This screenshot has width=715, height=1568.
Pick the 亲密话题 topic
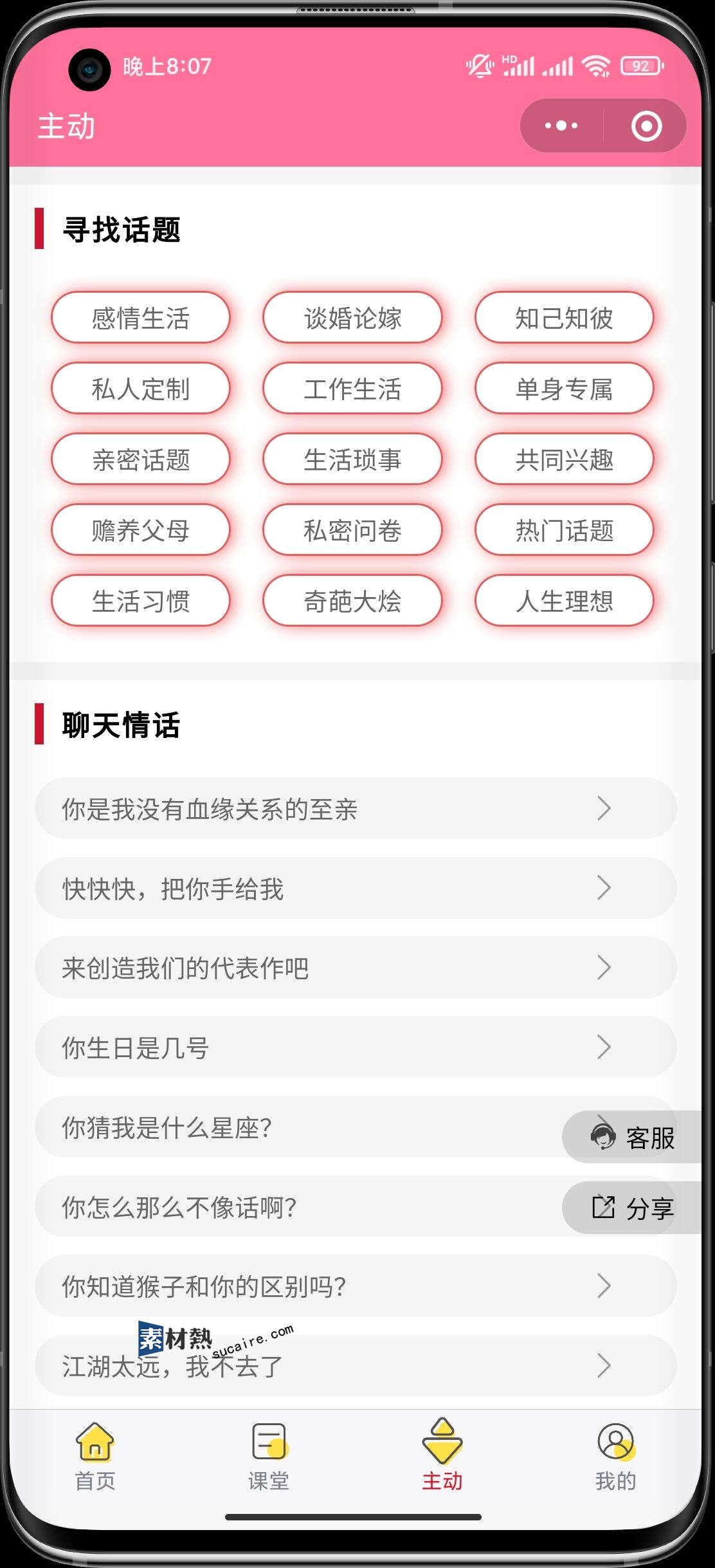tap(141, 459)
